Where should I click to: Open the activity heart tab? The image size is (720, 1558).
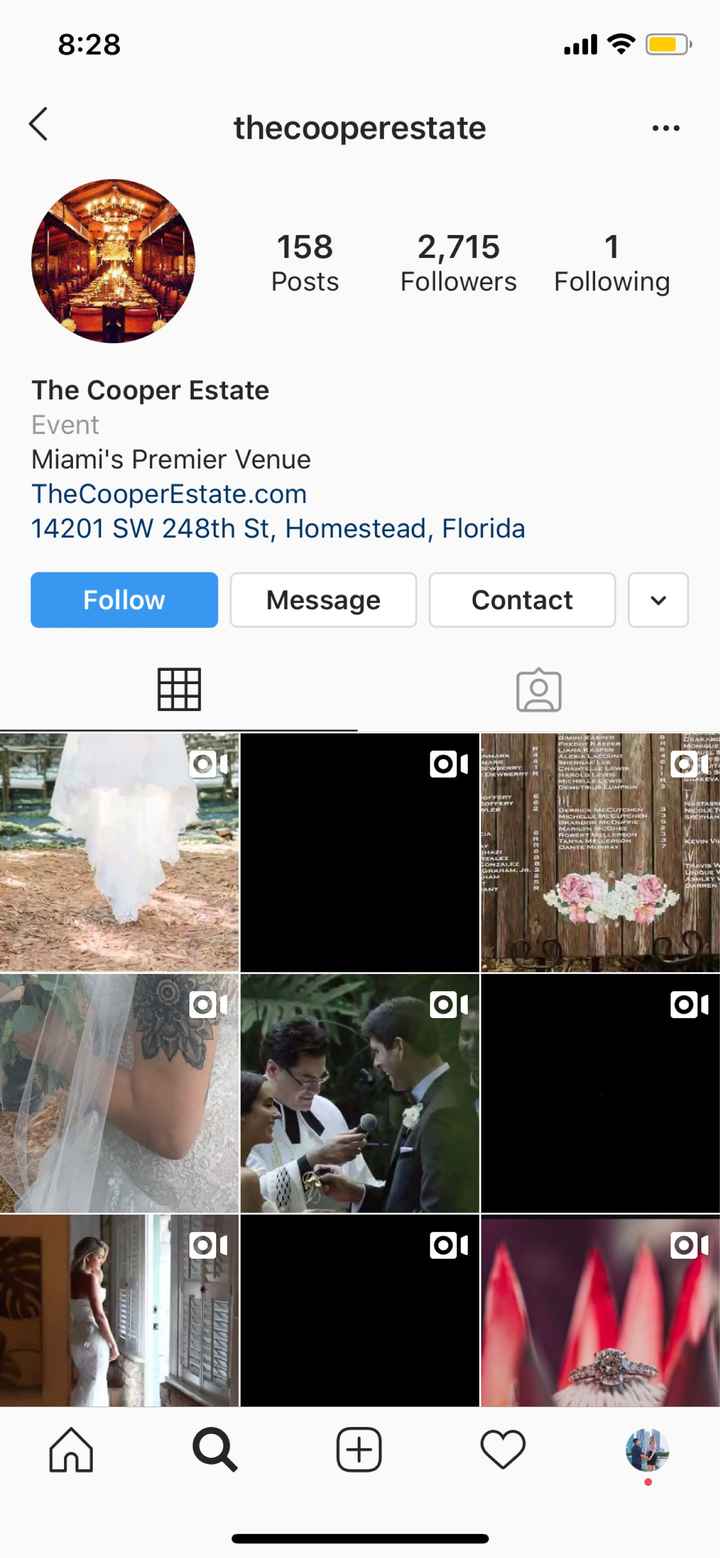pyautogui.click(x=503, y=1450)
